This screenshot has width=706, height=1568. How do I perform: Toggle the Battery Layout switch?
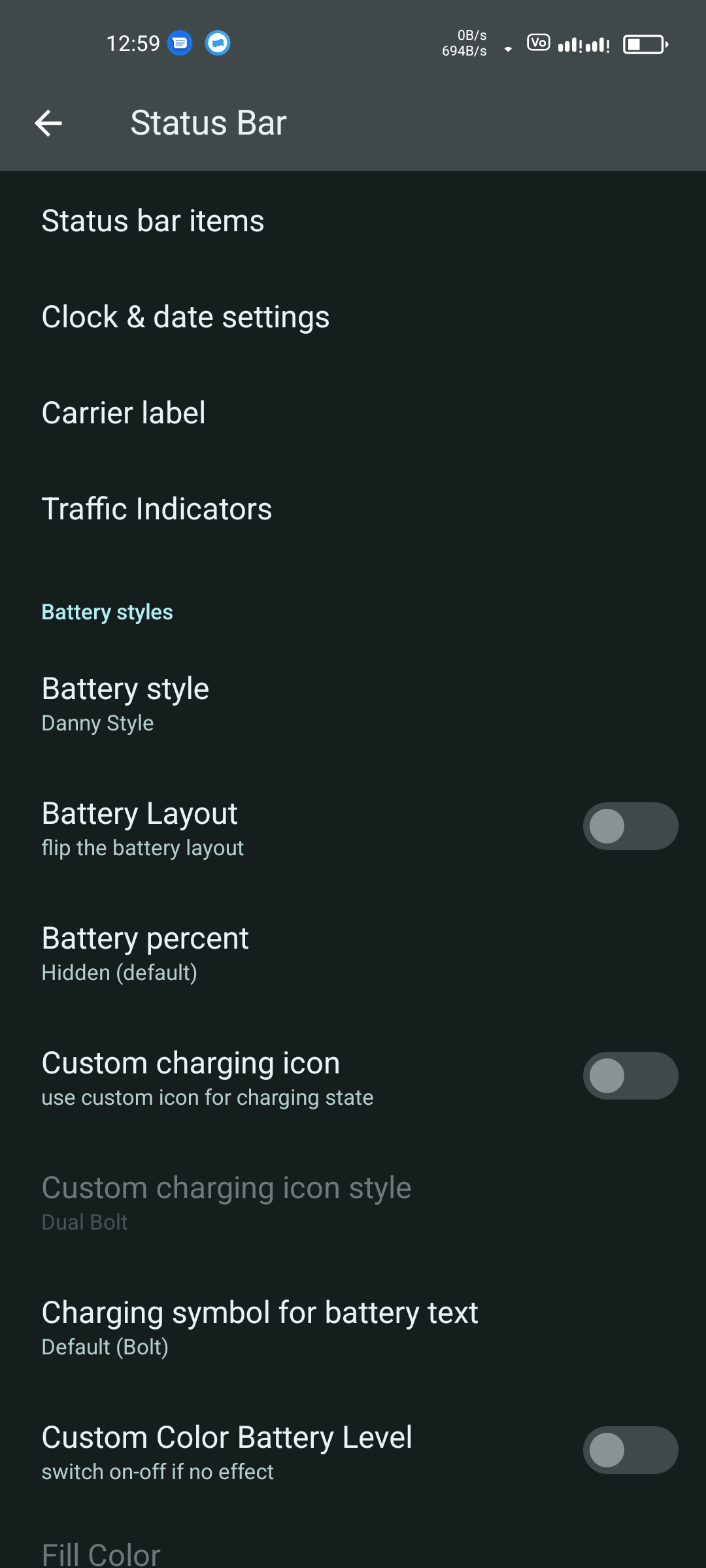click(x=630, y=826)
